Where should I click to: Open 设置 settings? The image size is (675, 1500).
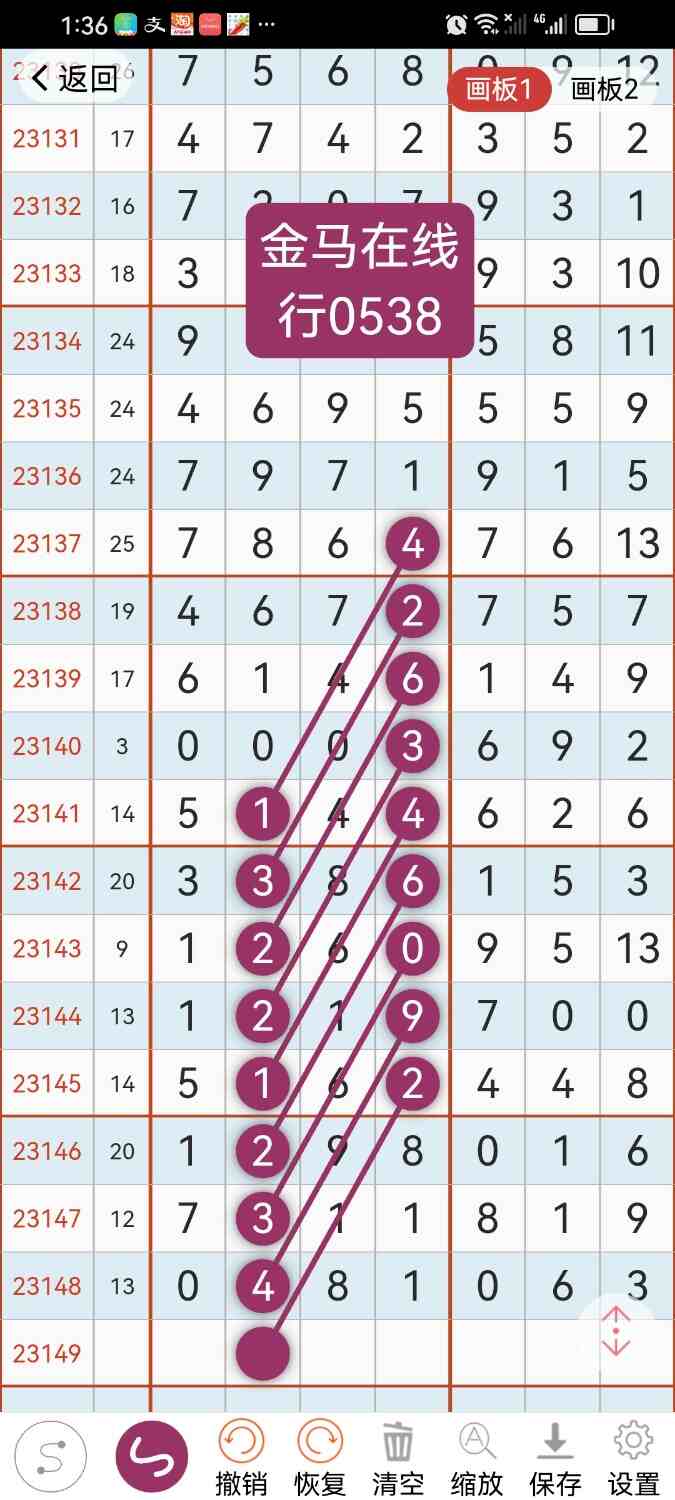click(x=633, y=1458)
